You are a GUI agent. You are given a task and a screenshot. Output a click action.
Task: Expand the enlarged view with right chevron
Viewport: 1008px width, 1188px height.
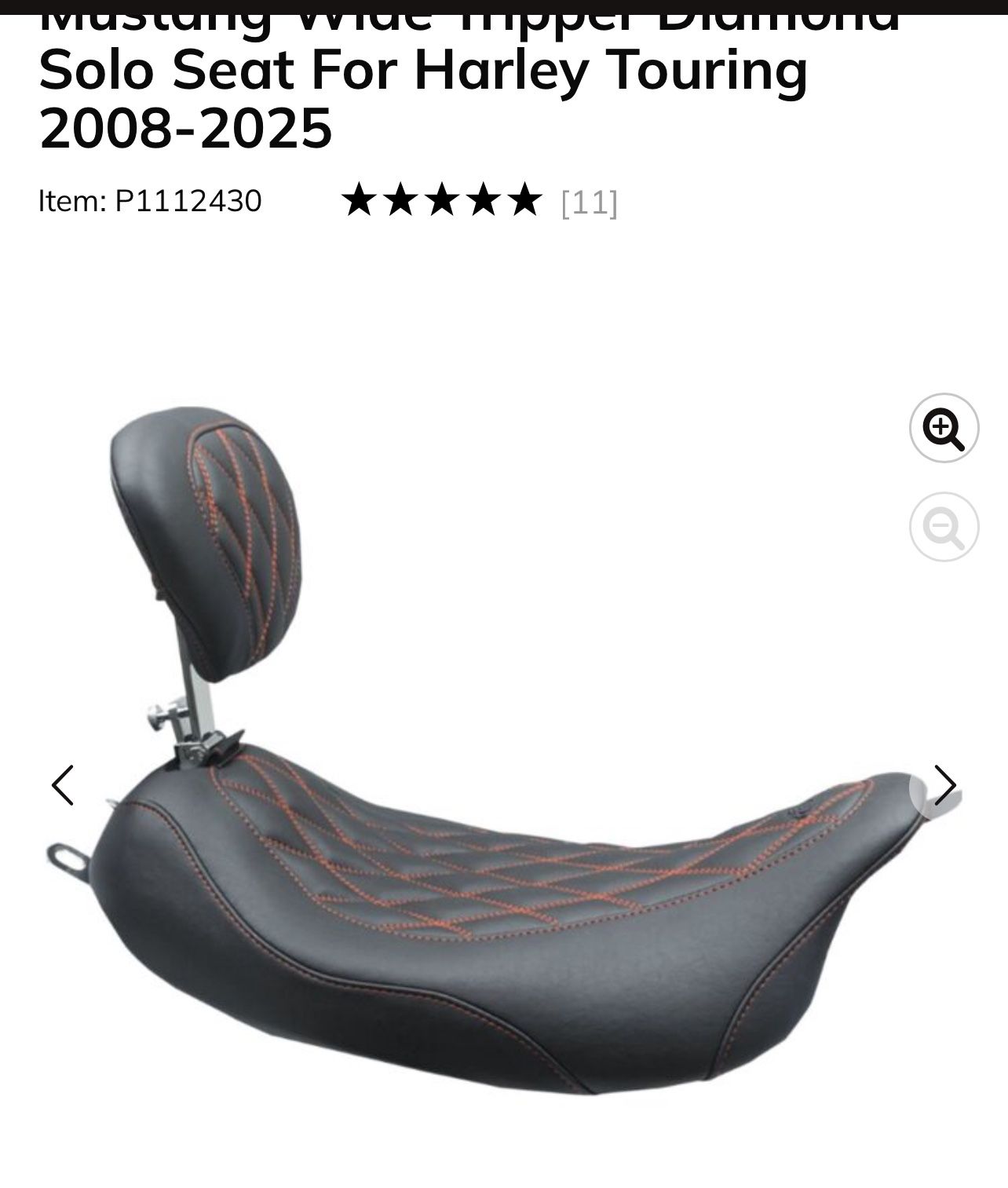pos(946,784)
